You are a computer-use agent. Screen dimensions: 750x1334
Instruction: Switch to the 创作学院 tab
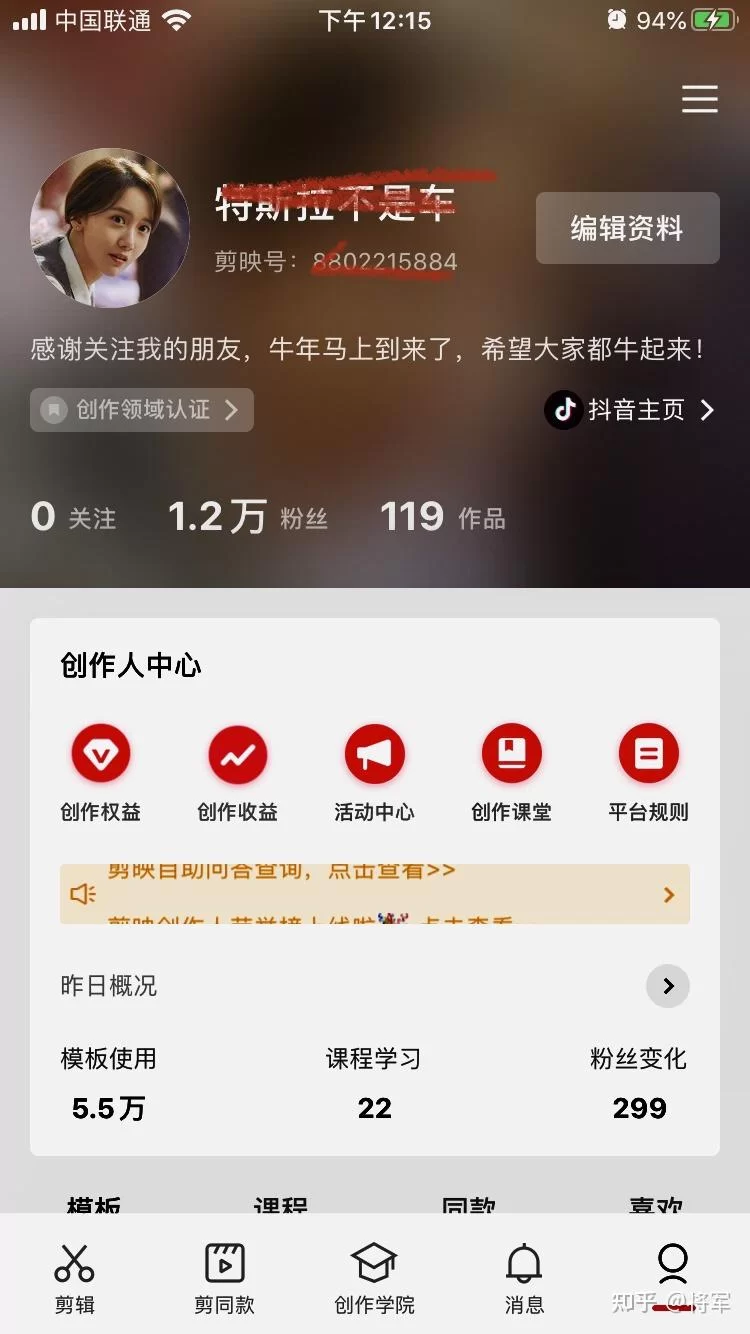374,1277
